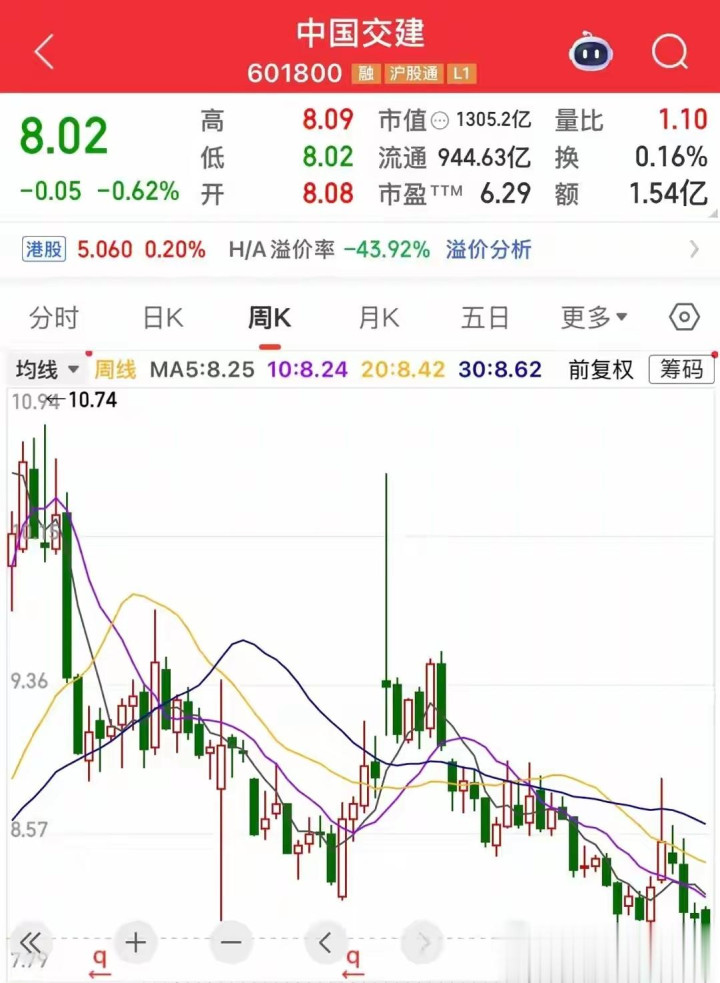Image resolution: width=720 pixels, height=983 pixels.
Task: Change the 前复权 price adjustment
Action: tap(601, 370)
